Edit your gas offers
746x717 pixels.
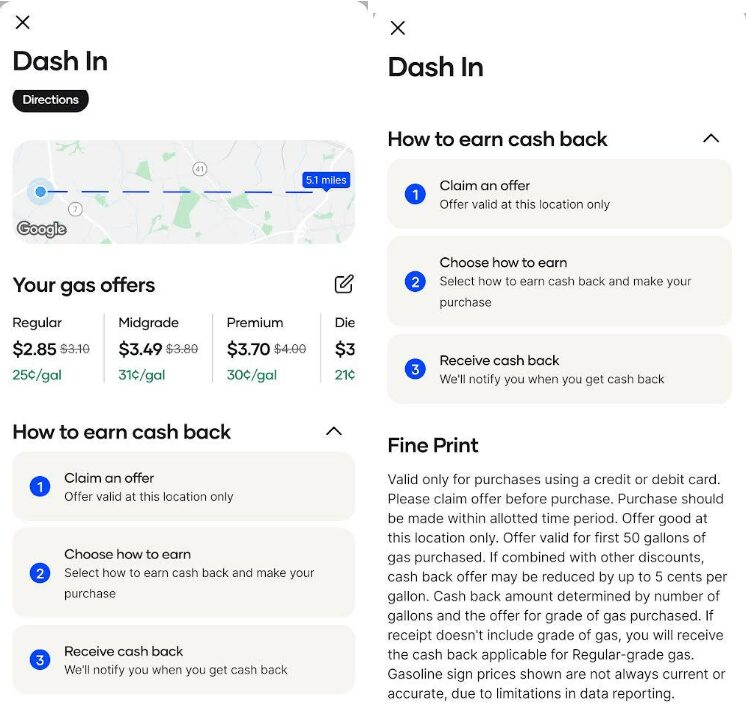(343, 285)
